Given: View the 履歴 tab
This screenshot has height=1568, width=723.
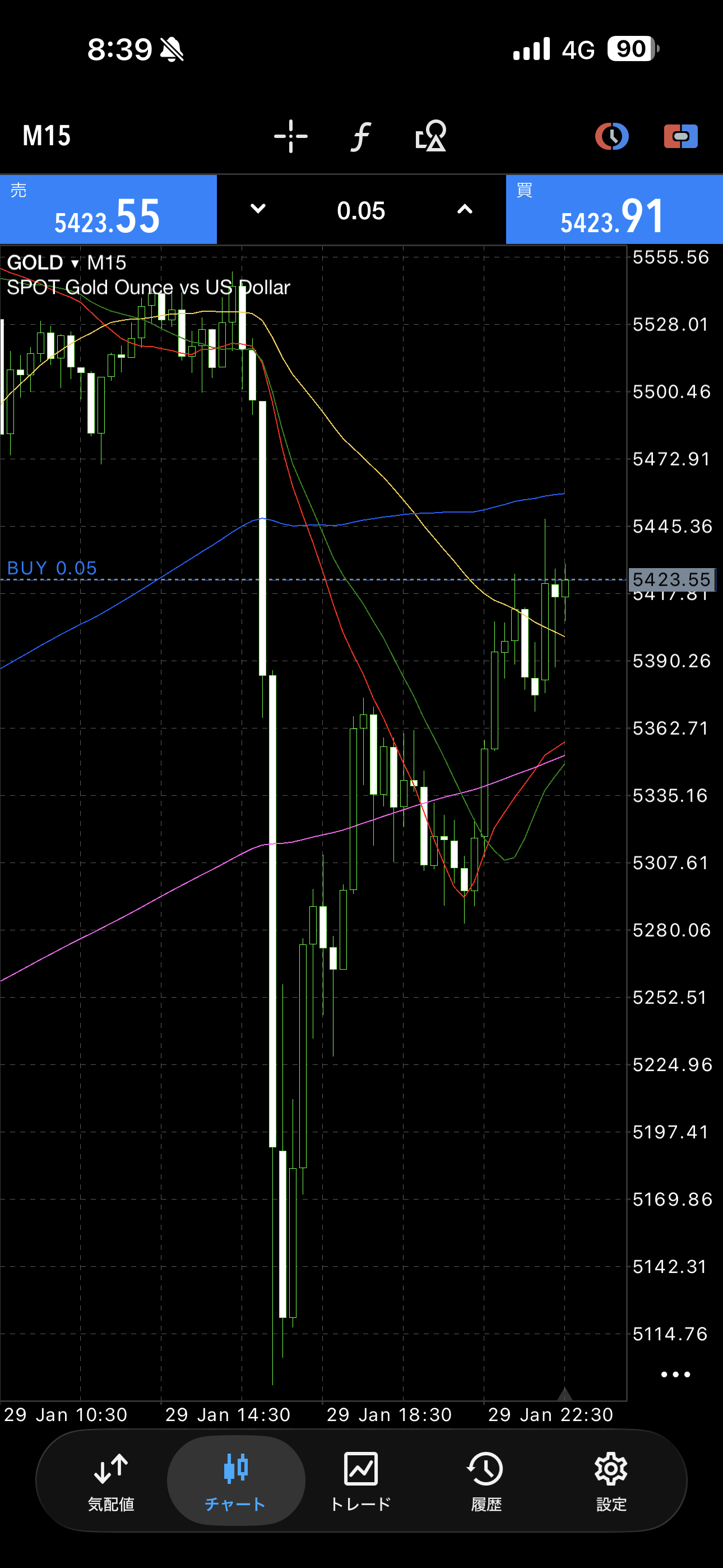Looking at the screenshot, I should pos(486,1481).
